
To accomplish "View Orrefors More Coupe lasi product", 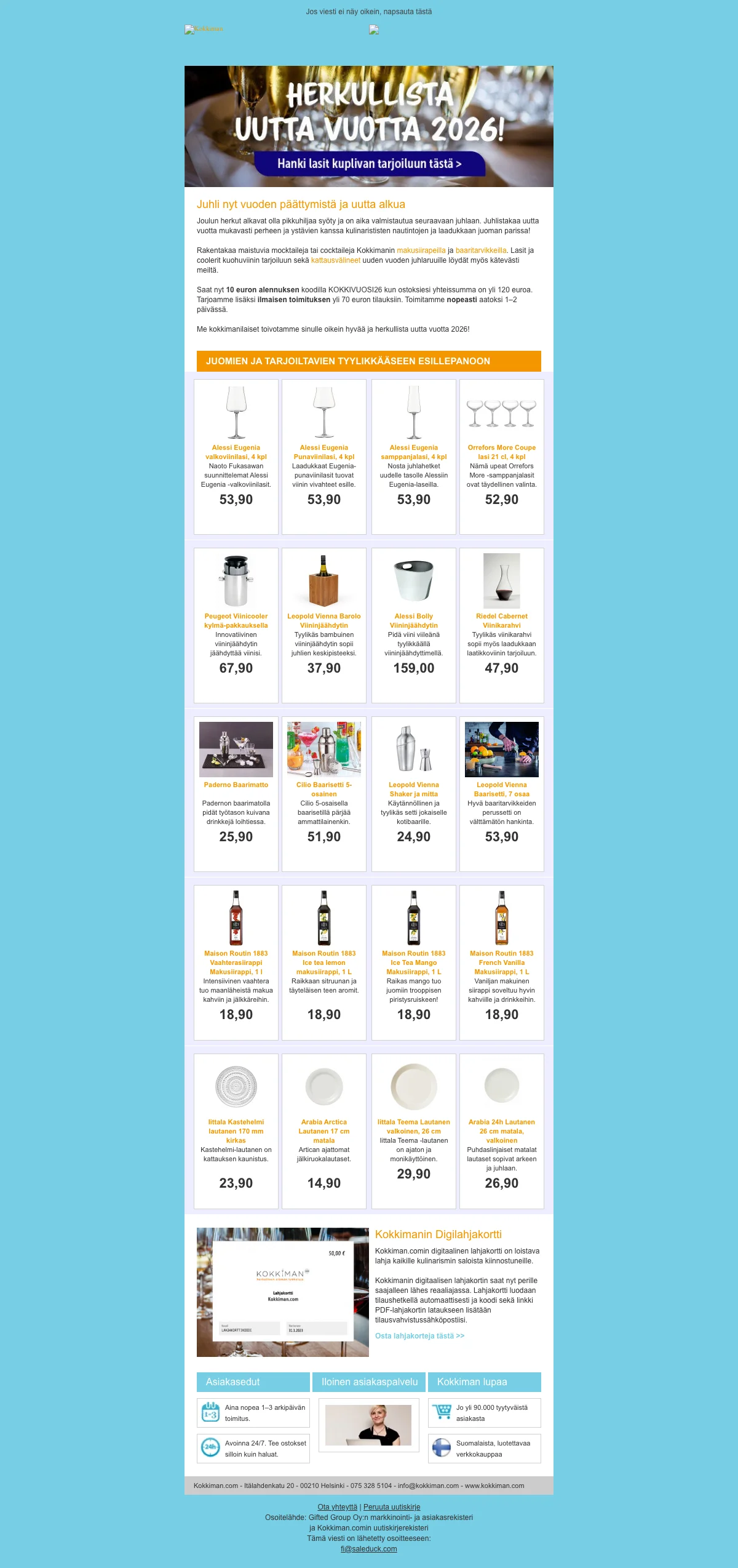I will (501, 452).
